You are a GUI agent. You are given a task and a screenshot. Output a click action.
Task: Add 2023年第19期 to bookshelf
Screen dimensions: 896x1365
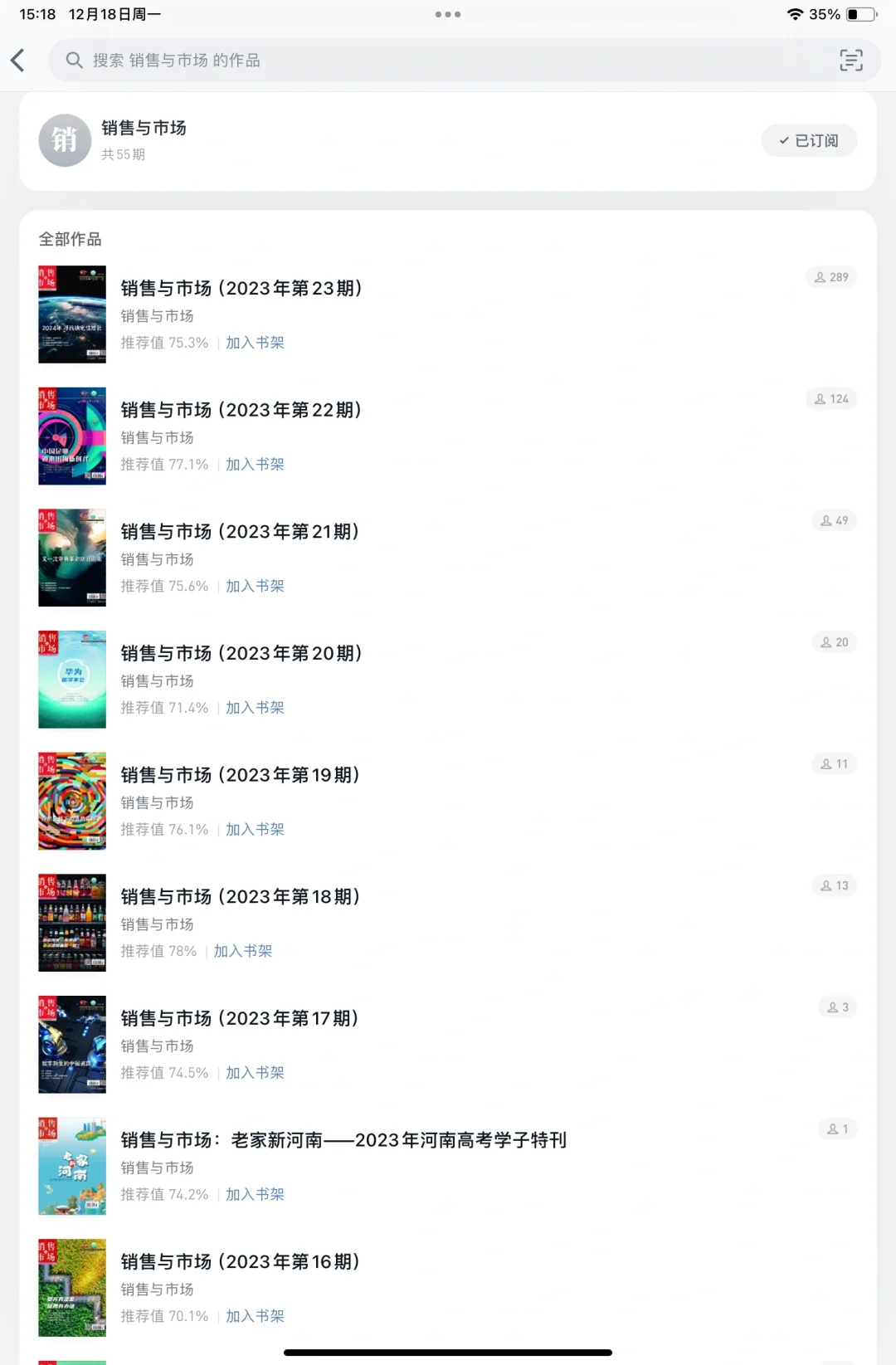point(255,830)
